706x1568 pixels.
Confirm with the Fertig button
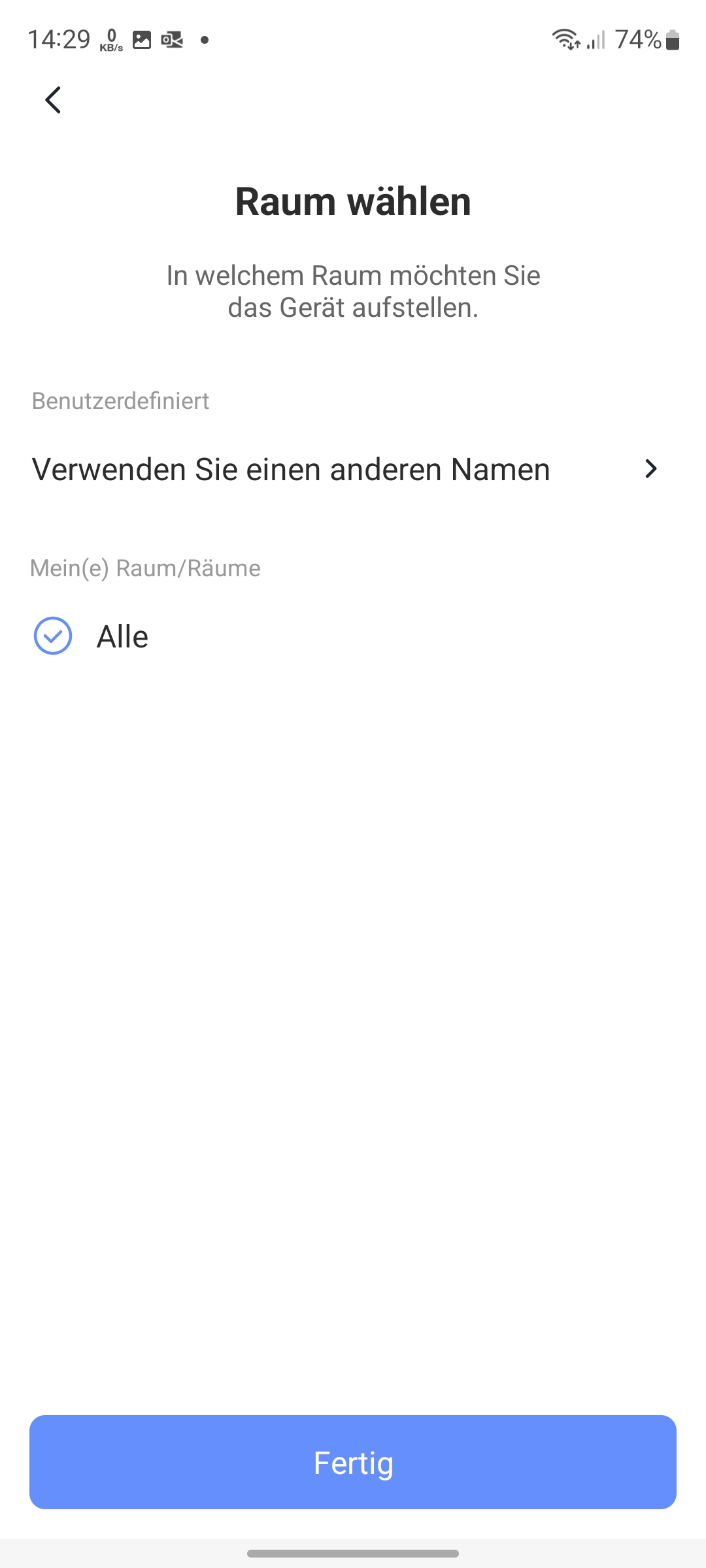353,1462
